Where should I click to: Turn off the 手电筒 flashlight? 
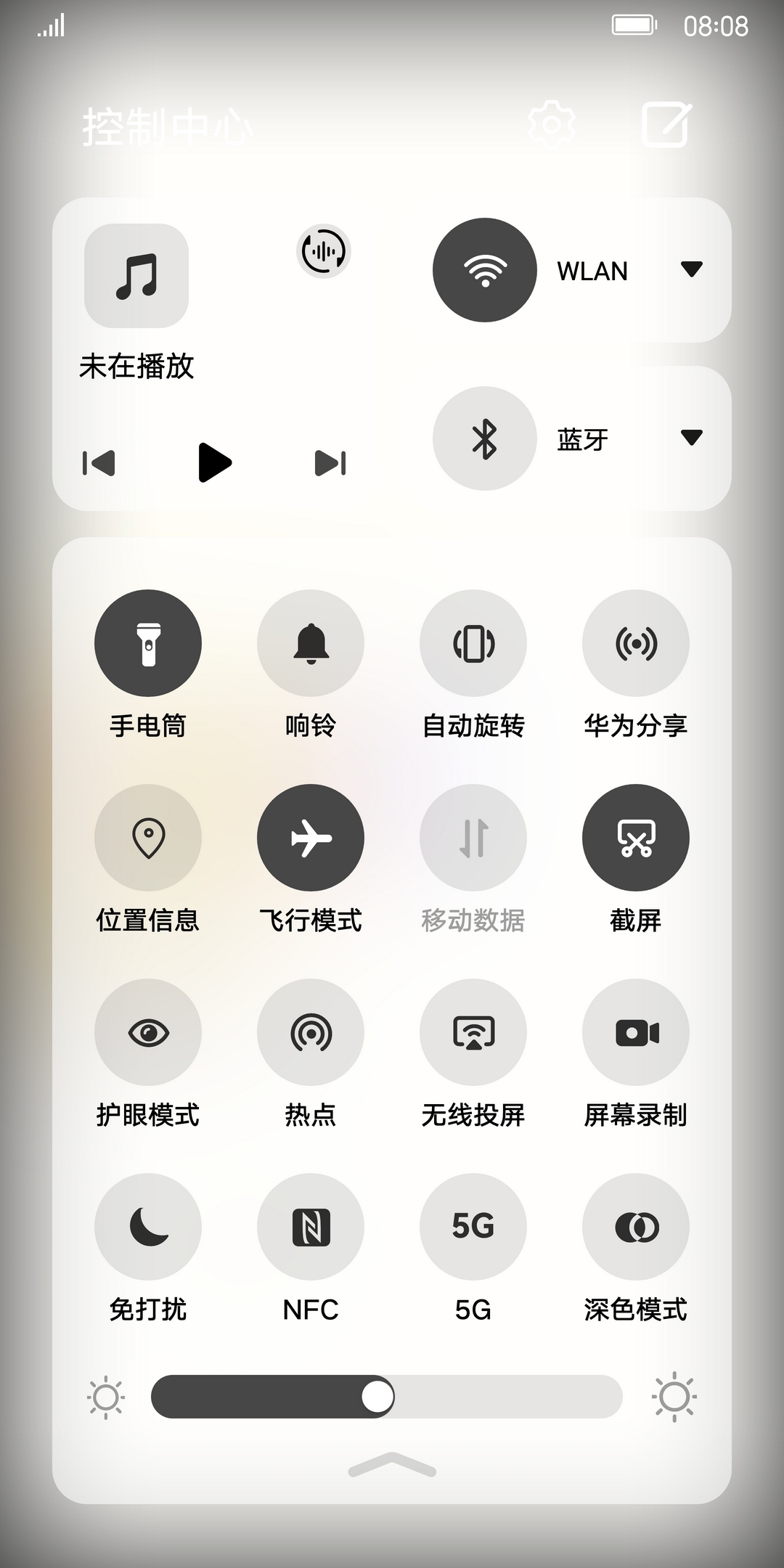[x=148, y=643]
